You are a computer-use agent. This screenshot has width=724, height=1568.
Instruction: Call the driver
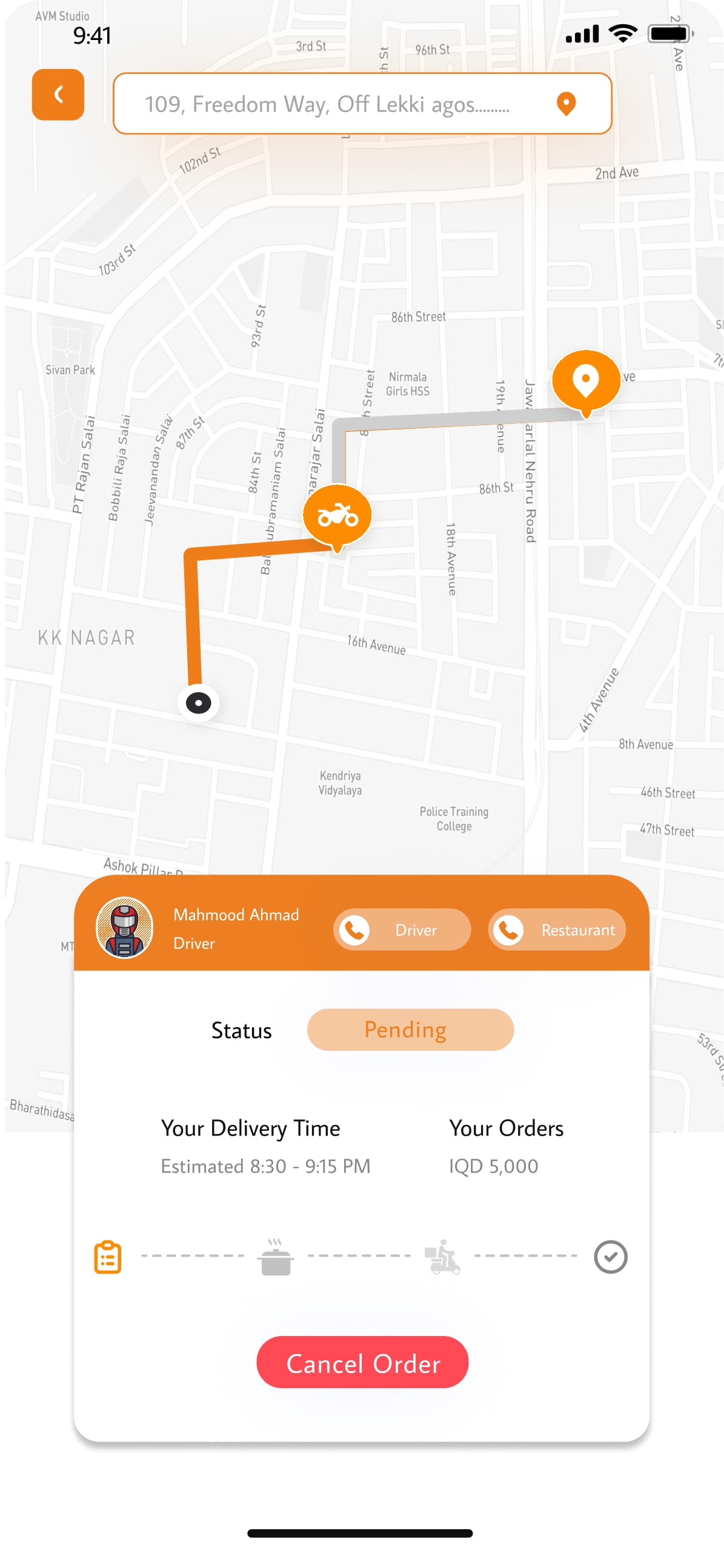(x=402, y=930)
